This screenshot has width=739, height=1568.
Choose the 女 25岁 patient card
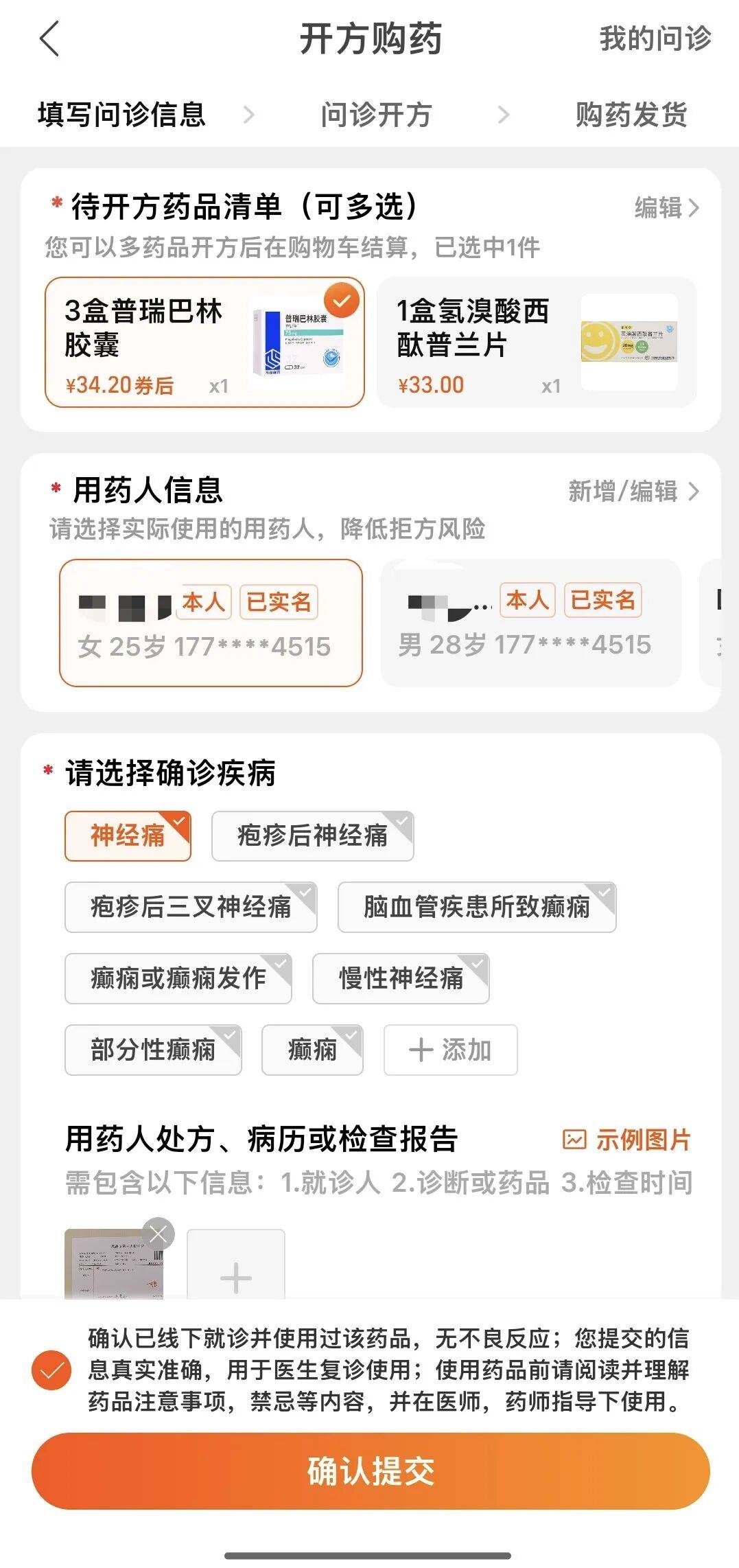click(x=210, y=623)
